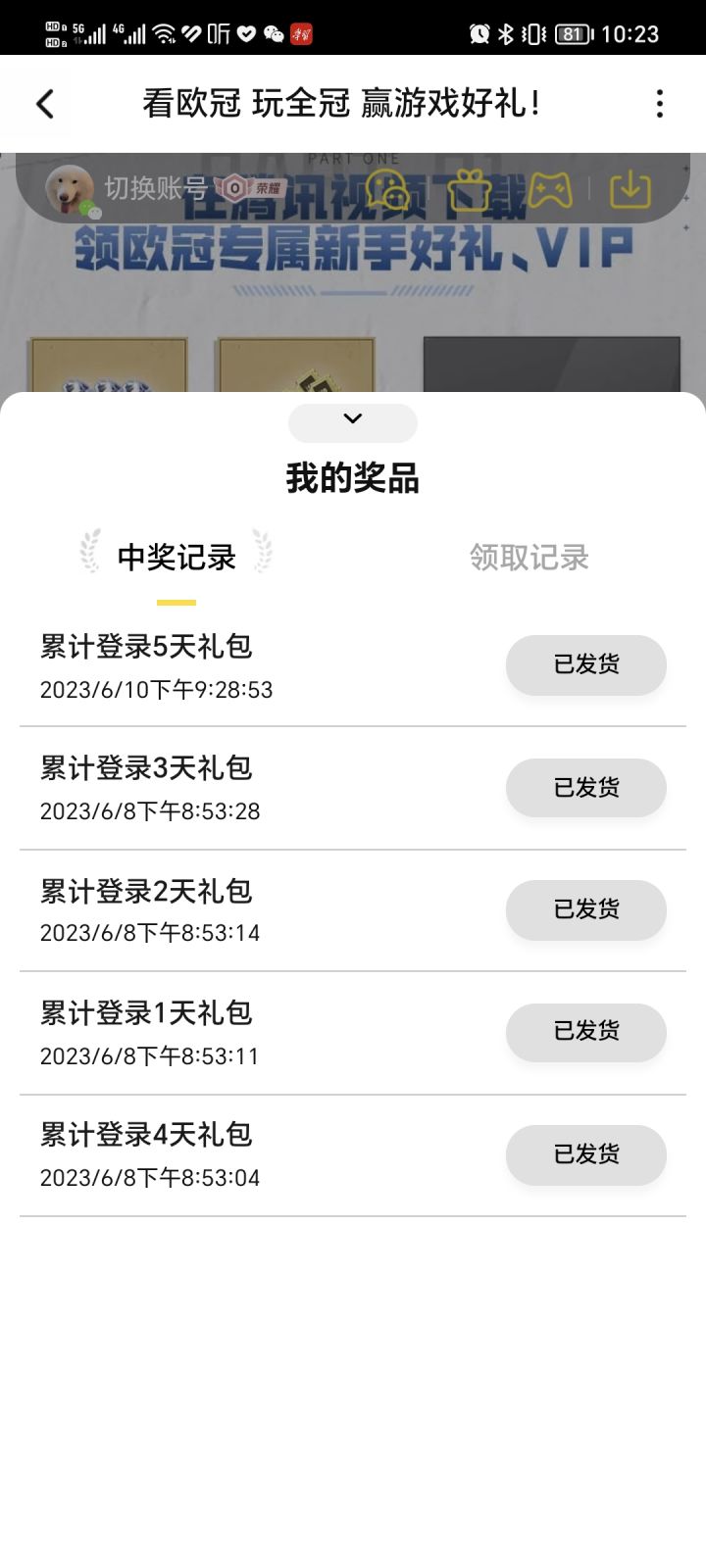Tap 已发货 for 累计登录5天礼包
The height and width of the screenshot is (1568, 706).
[586, 664]
